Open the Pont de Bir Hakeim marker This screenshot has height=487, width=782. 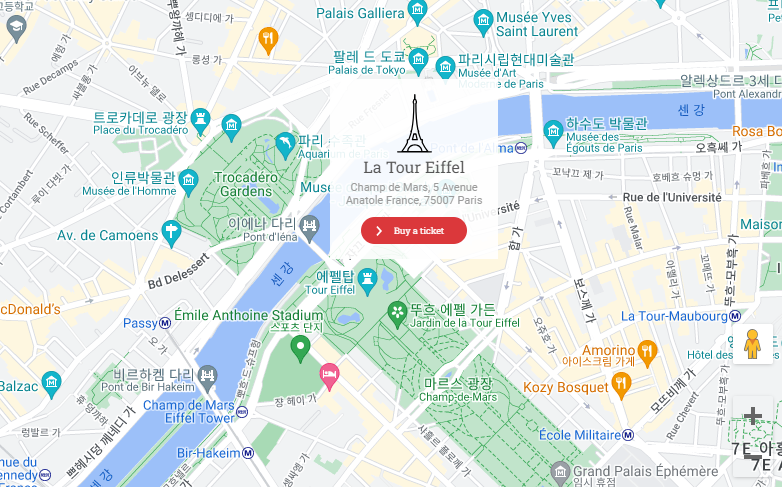point(208,377)
